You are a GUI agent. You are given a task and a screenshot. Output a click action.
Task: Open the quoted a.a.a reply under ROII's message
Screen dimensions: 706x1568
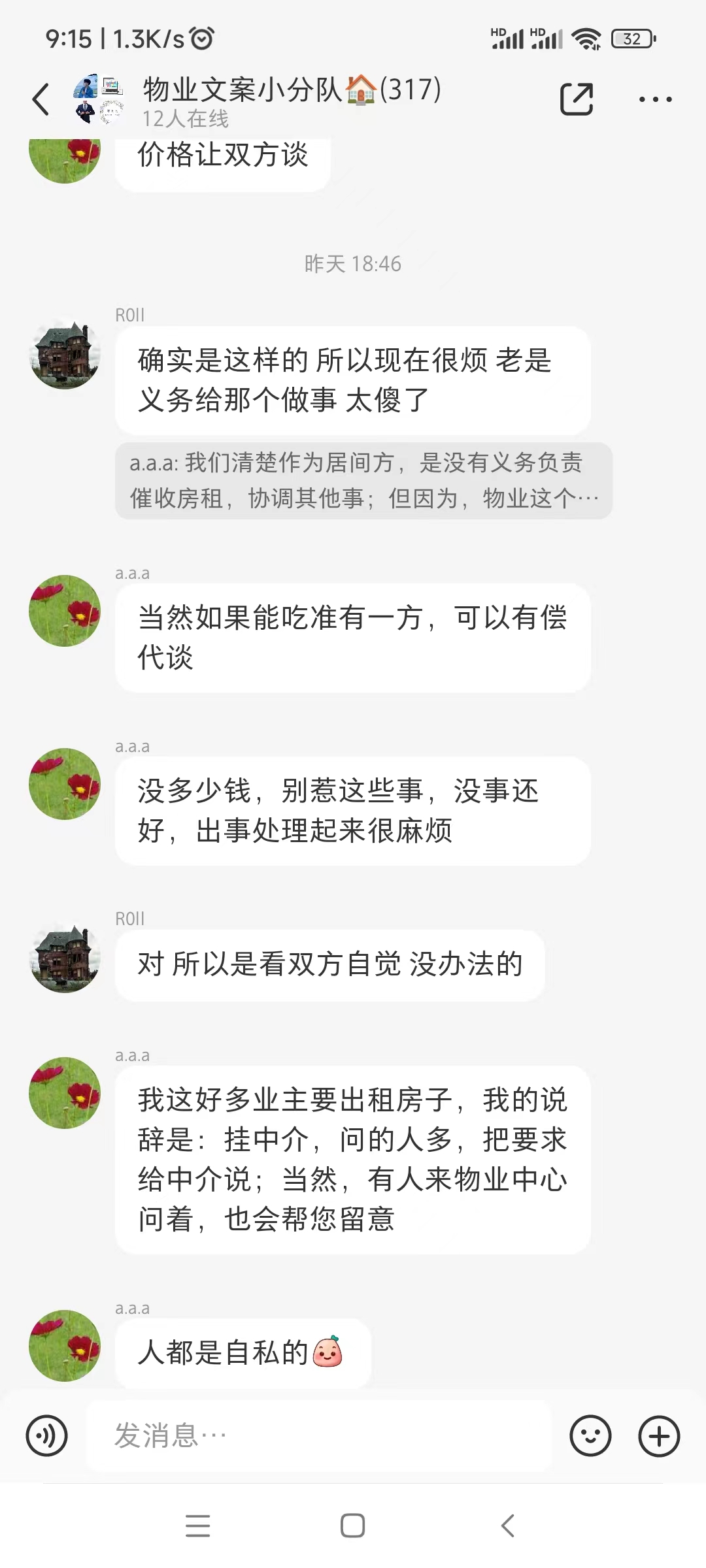point(363,481)
